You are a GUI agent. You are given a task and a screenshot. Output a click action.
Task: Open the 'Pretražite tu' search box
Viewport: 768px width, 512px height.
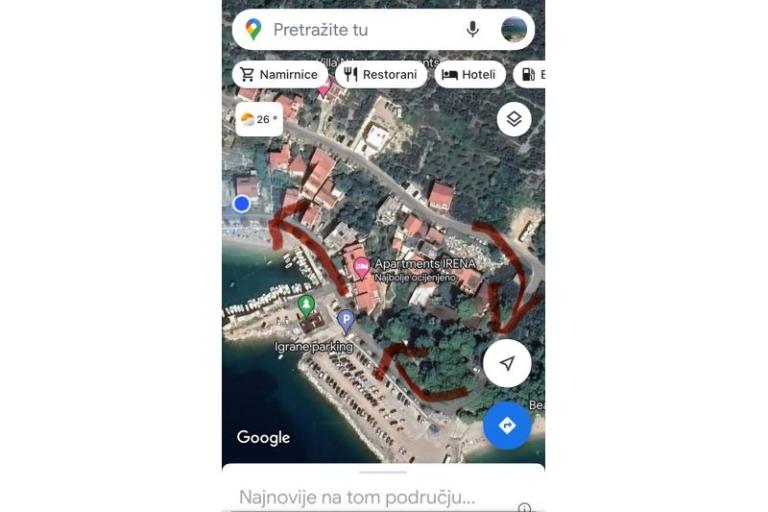pyautogui.click(x=350, y=30)
